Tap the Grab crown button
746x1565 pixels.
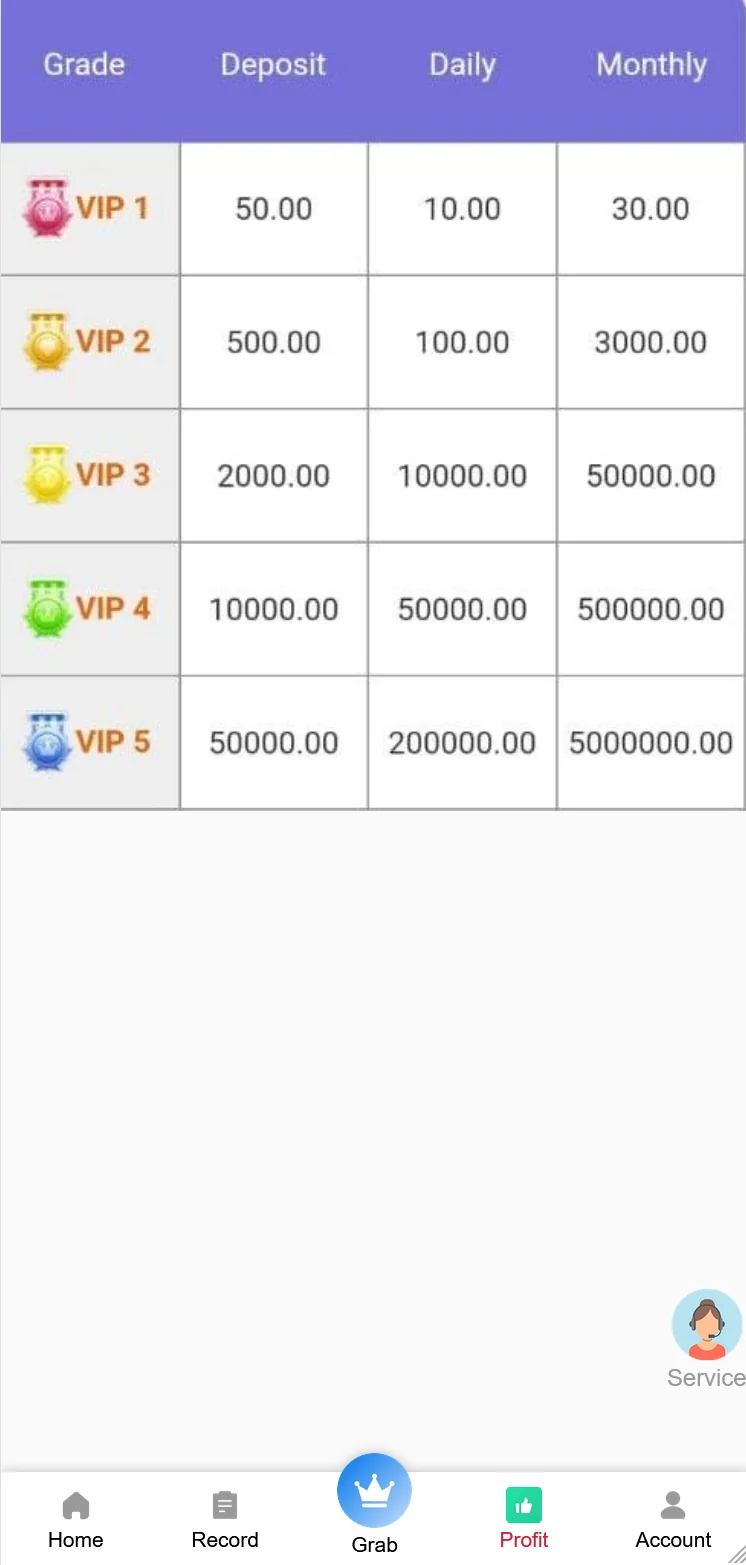(x=374, y=1491)
